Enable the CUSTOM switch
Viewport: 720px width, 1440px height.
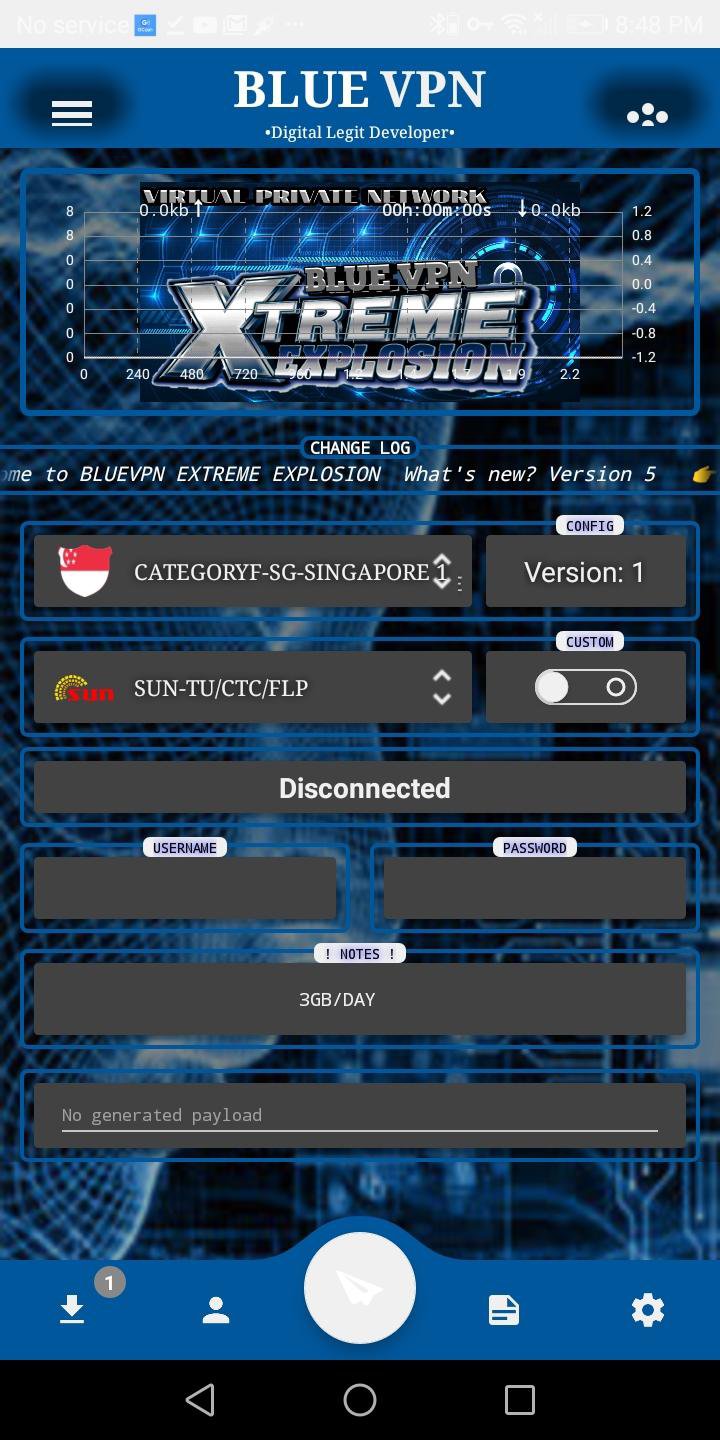tap(585, 687)
